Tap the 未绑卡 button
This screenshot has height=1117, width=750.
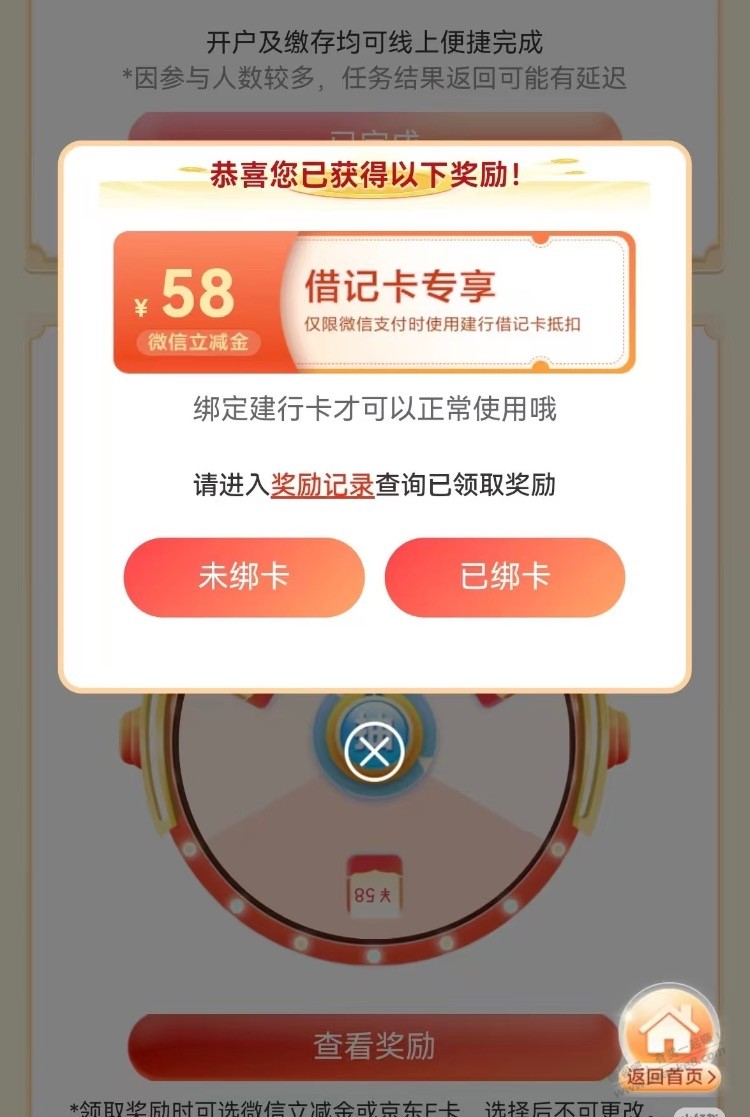(244, 577)
